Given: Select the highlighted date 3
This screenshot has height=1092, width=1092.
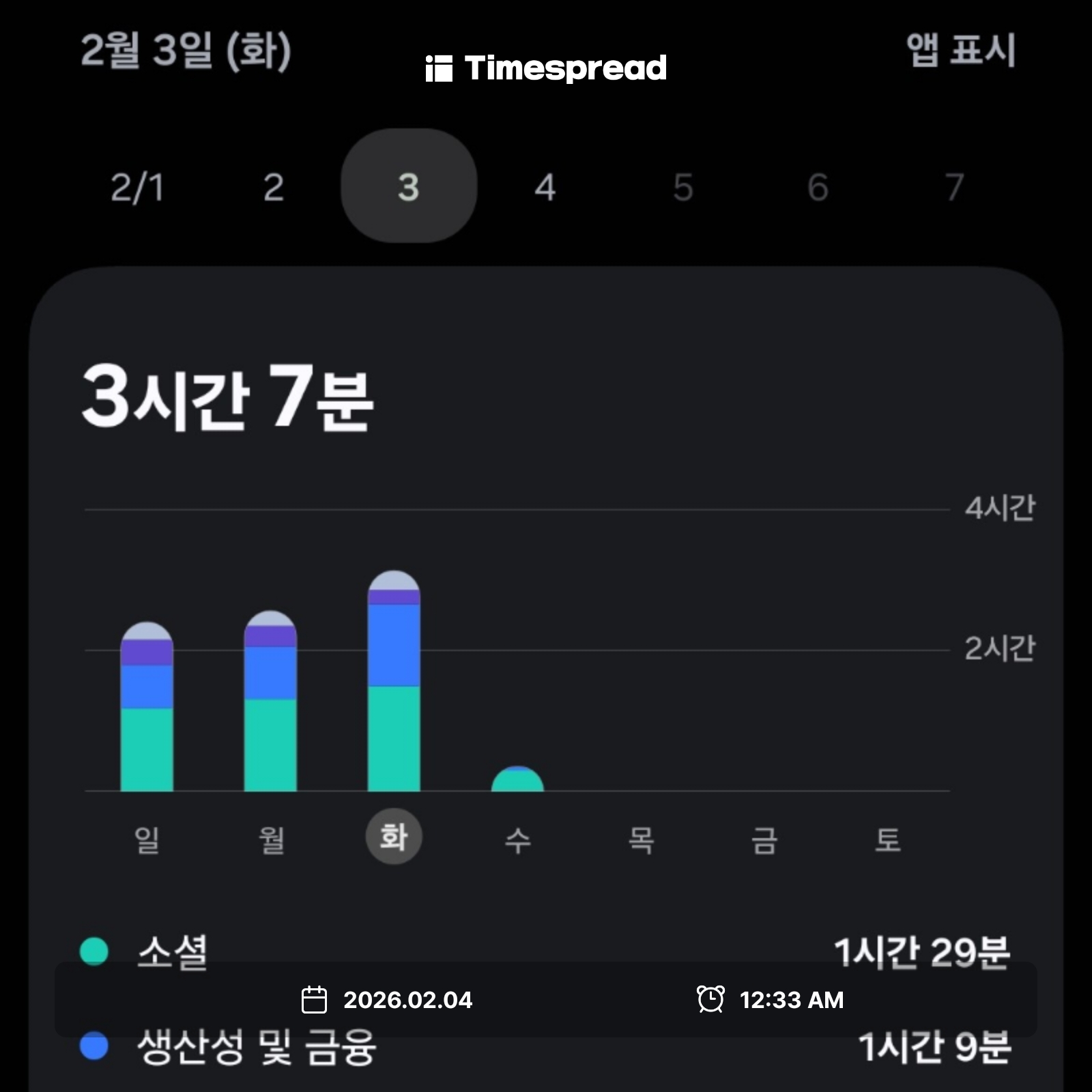Looking at the screenshot, I should 408,186.
